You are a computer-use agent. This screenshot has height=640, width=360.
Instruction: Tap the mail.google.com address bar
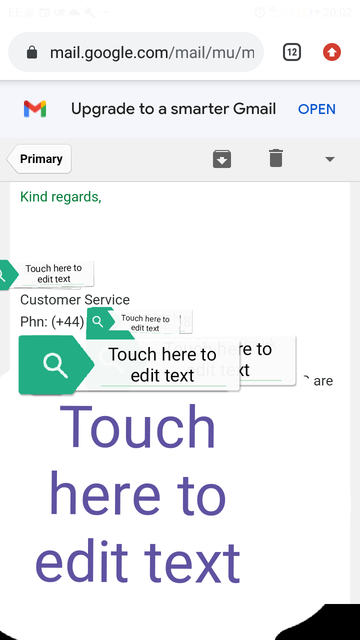click(x=136, y=52)
